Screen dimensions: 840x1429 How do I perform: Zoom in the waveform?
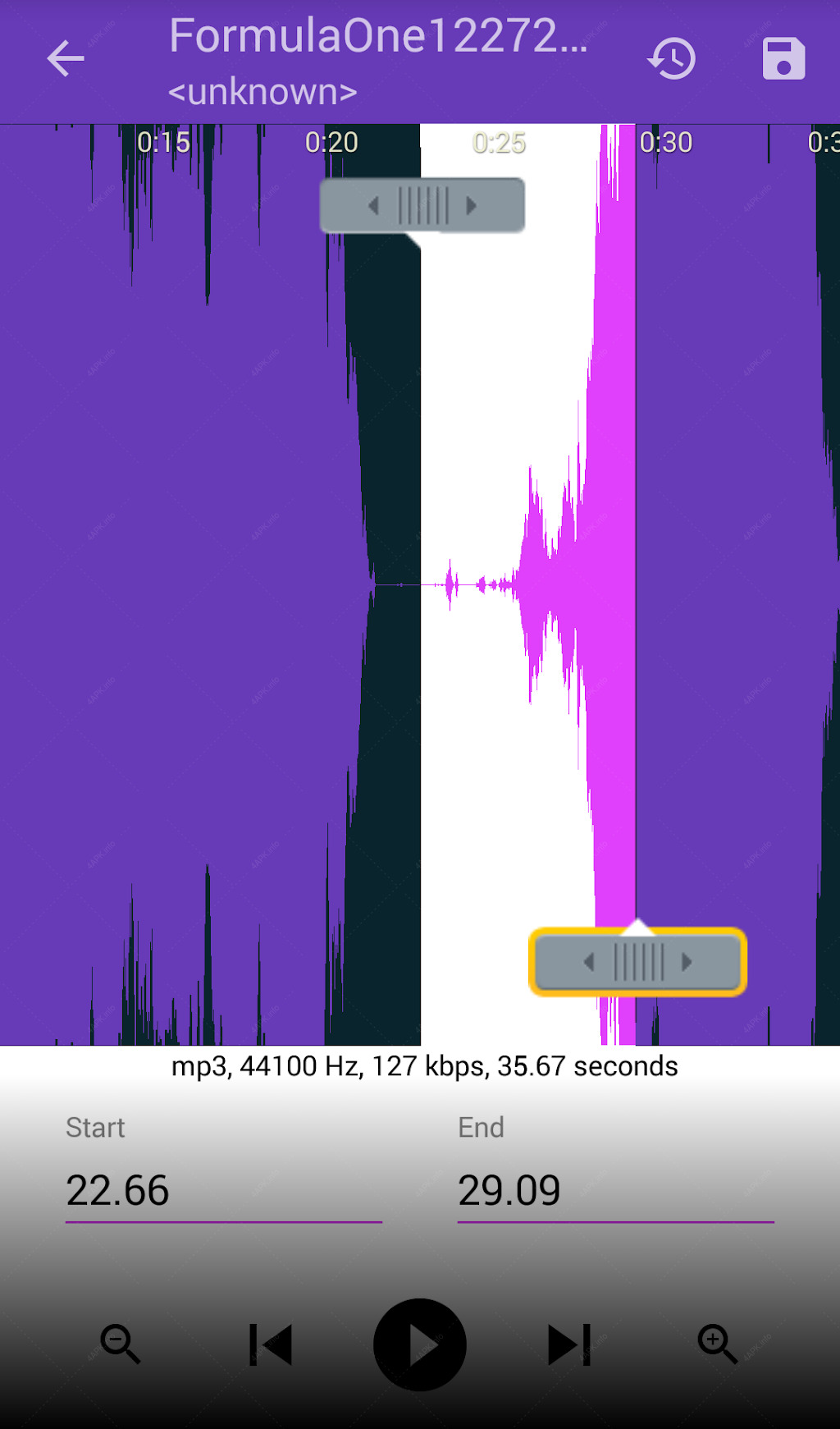coord(718,1344)
